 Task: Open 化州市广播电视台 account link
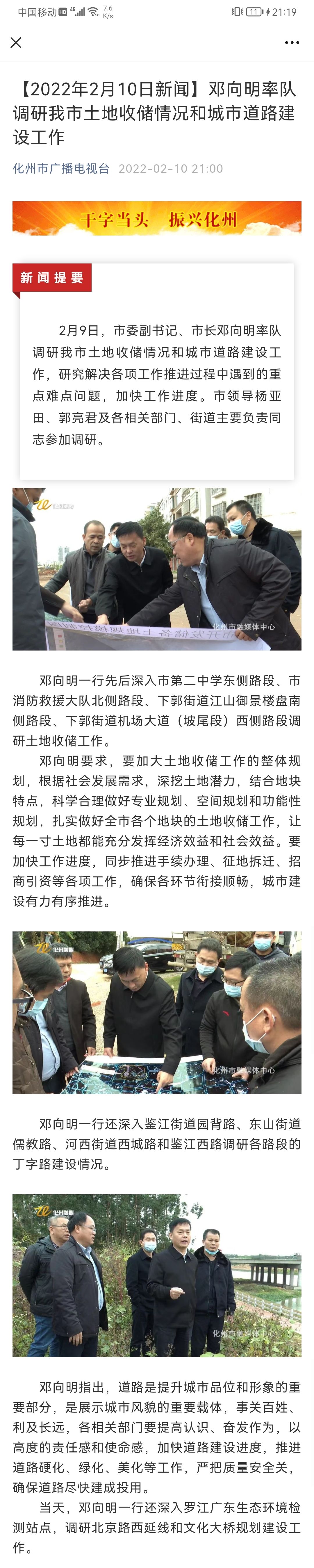coord(61,169)
